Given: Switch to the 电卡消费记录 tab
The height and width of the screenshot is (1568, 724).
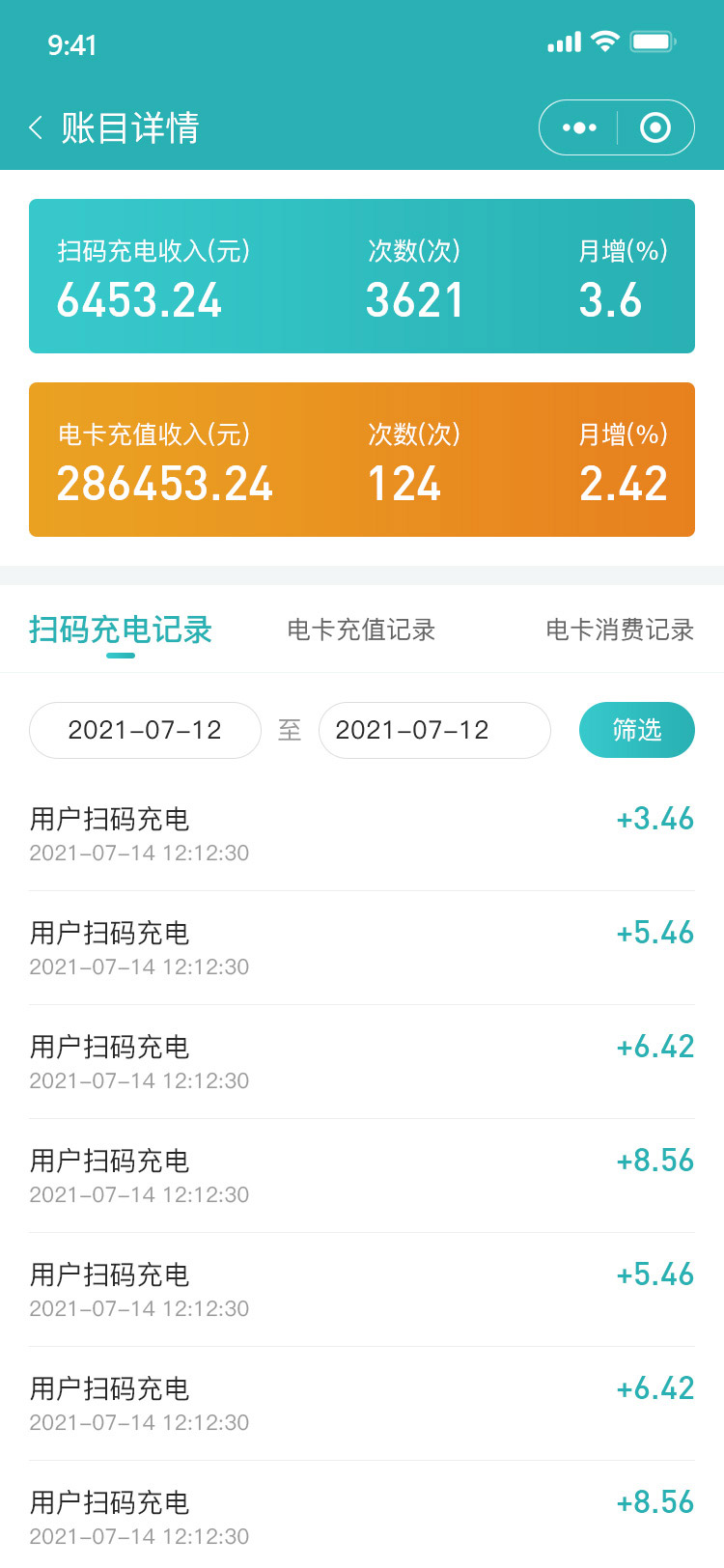Looking at the screenshot, I should click(620, 630).
